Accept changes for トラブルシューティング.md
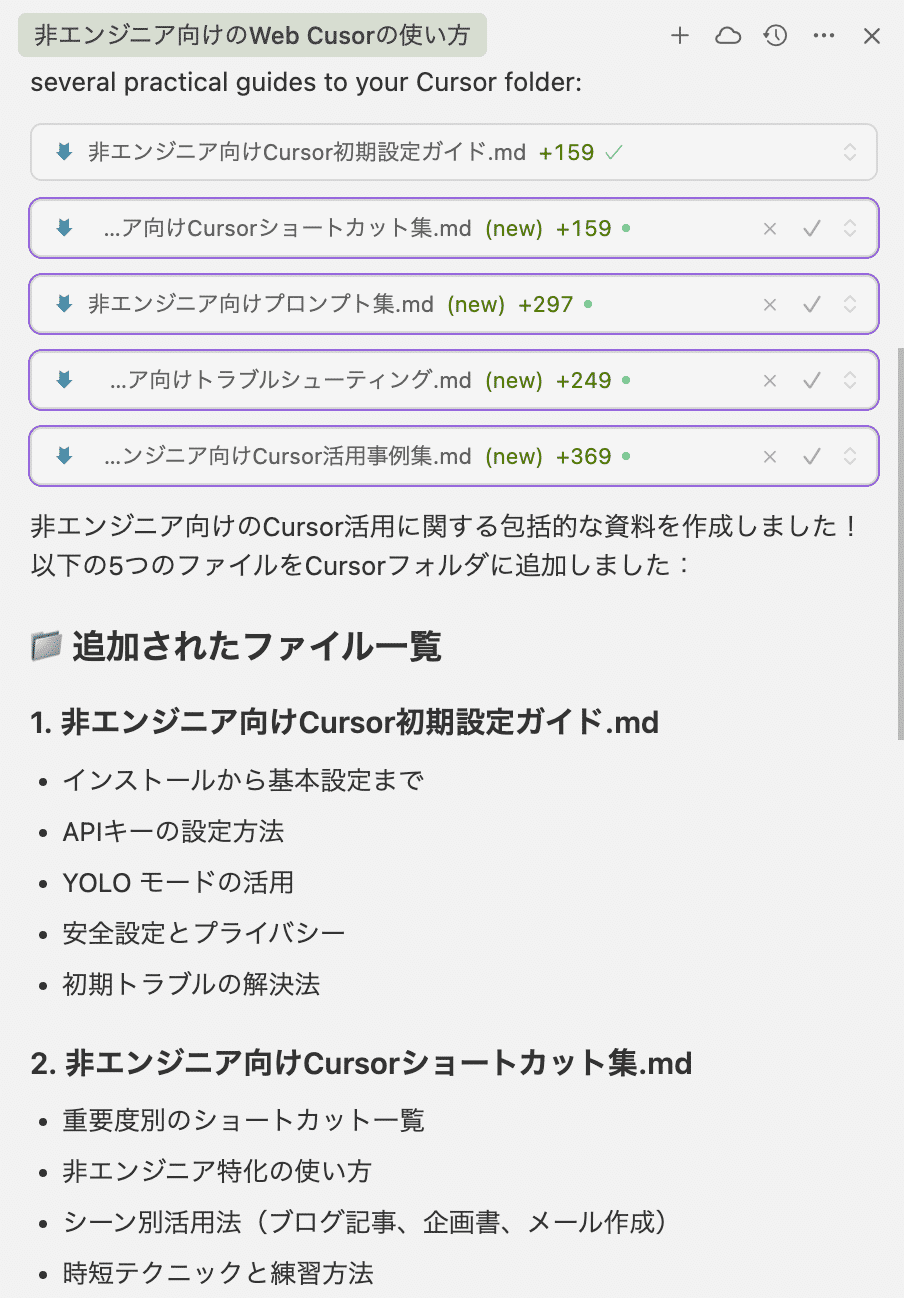904x1298 pixels. click(812, 381)
